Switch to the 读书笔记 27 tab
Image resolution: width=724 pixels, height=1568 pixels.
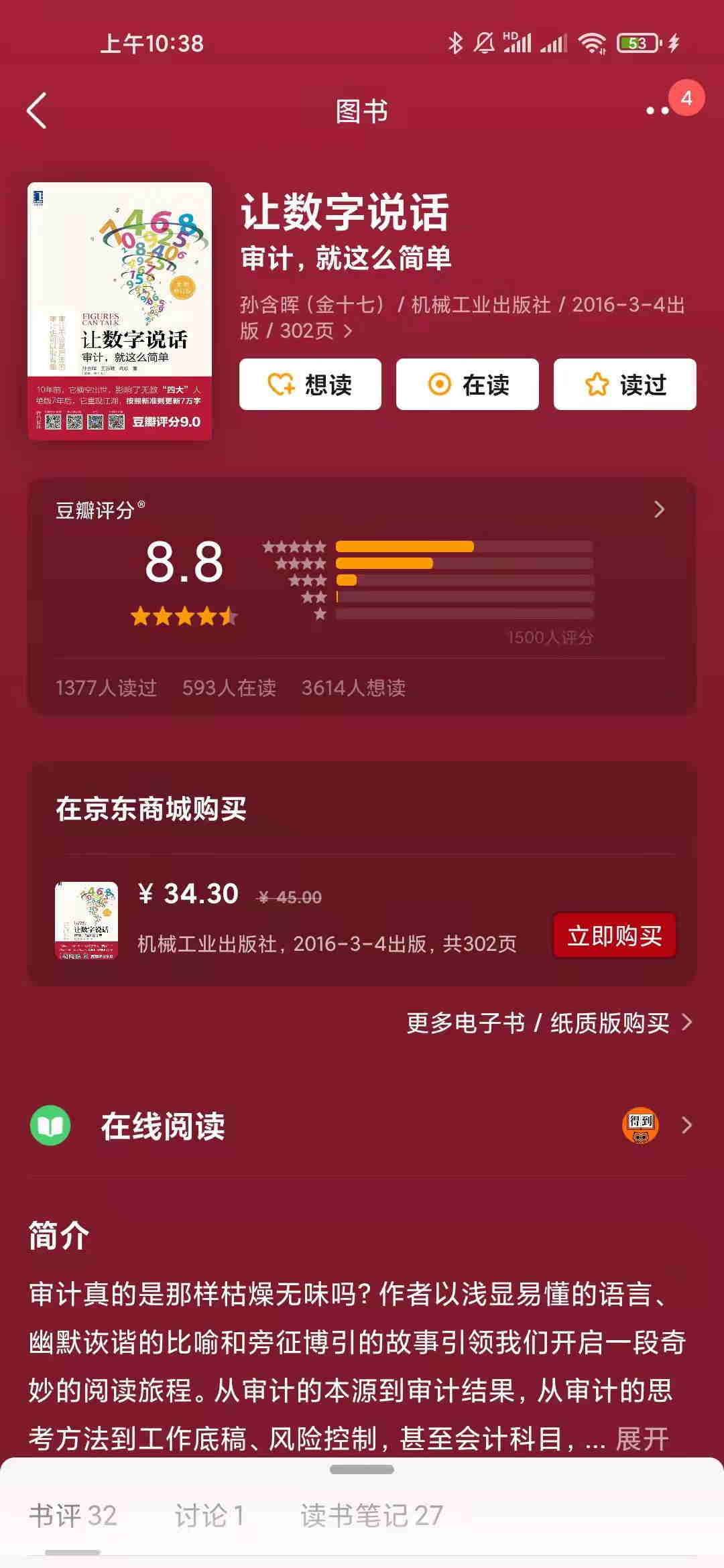(371, 1516)
